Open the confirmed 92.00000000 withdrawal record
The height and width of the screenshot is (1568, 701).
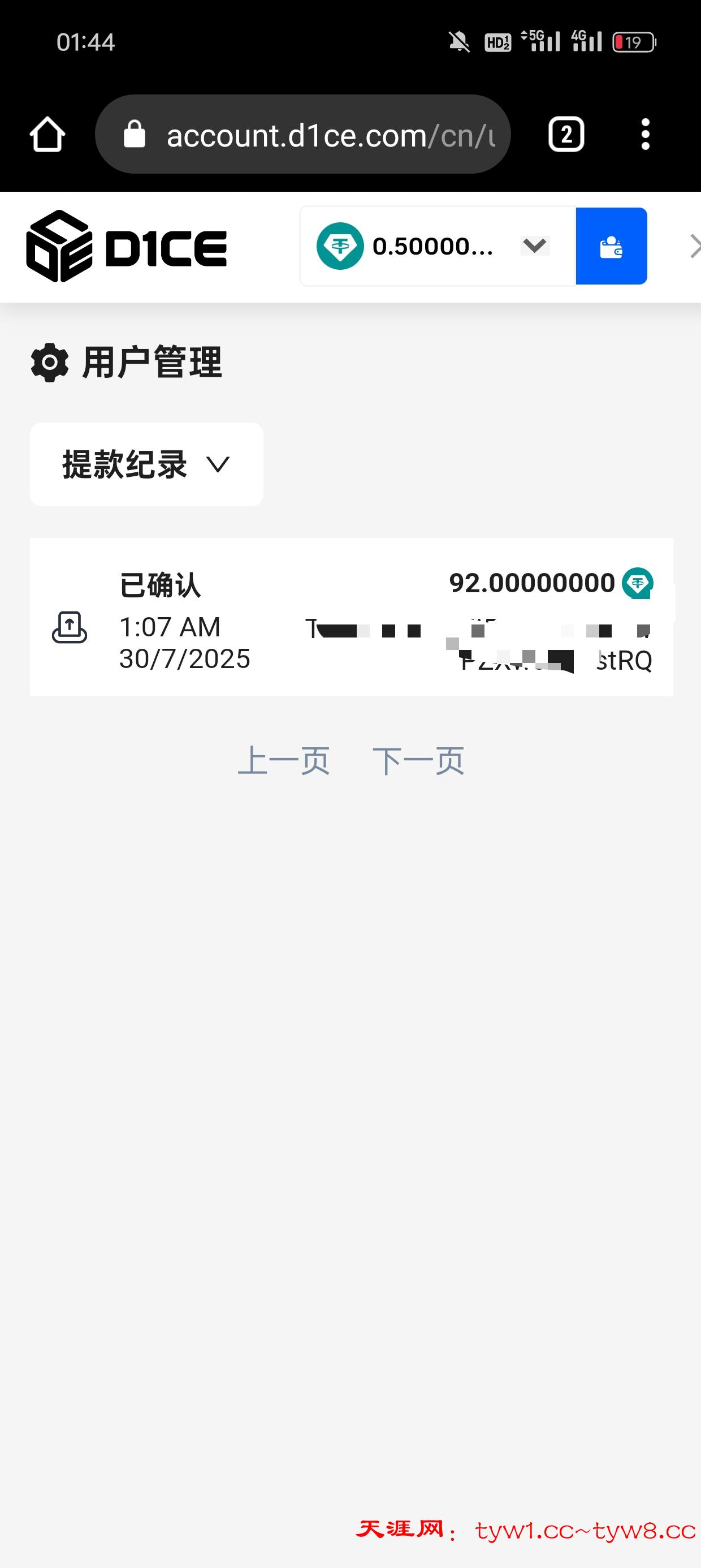tap(351, 617)
